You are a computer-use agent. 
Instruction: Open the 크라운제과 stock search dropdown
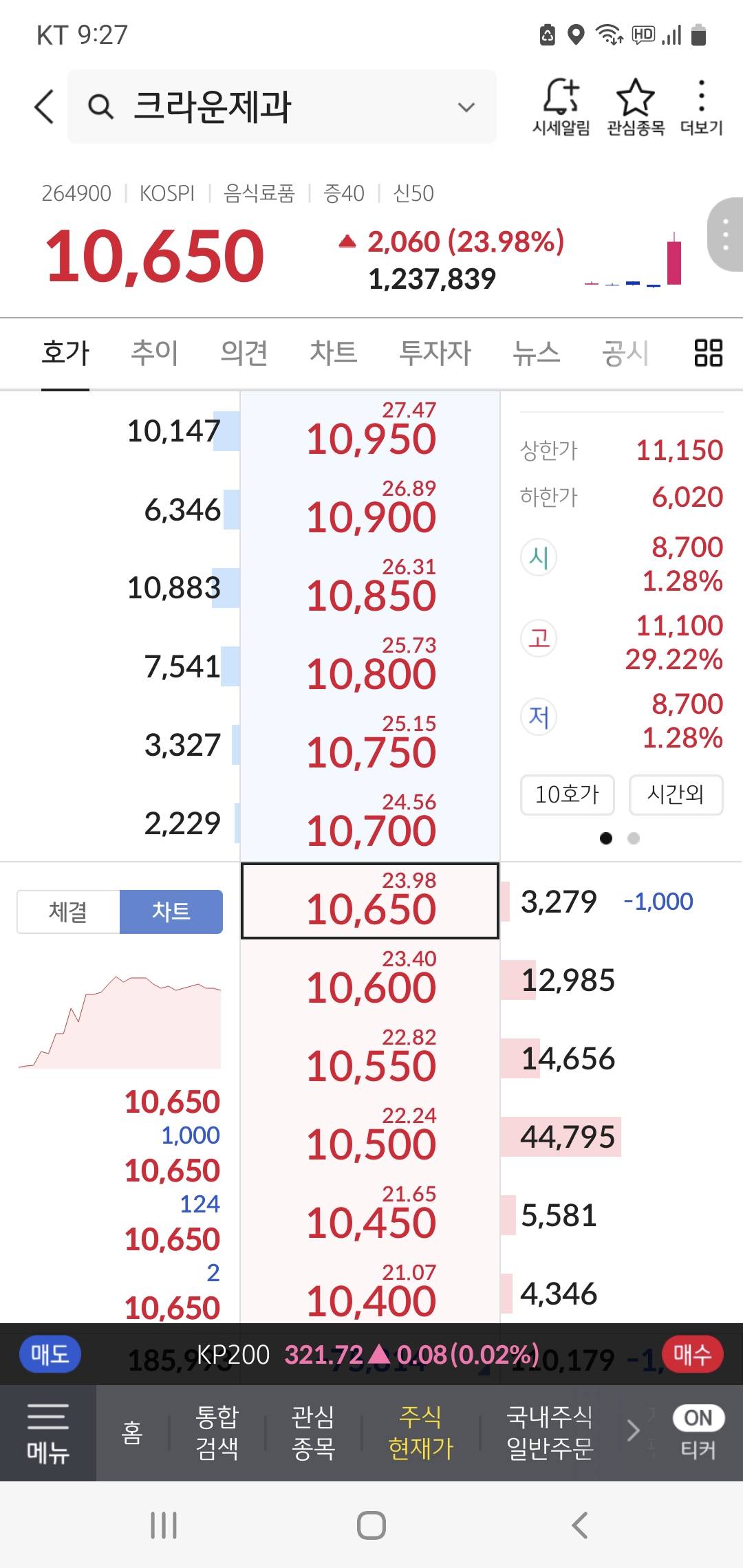tap(466, 107)
